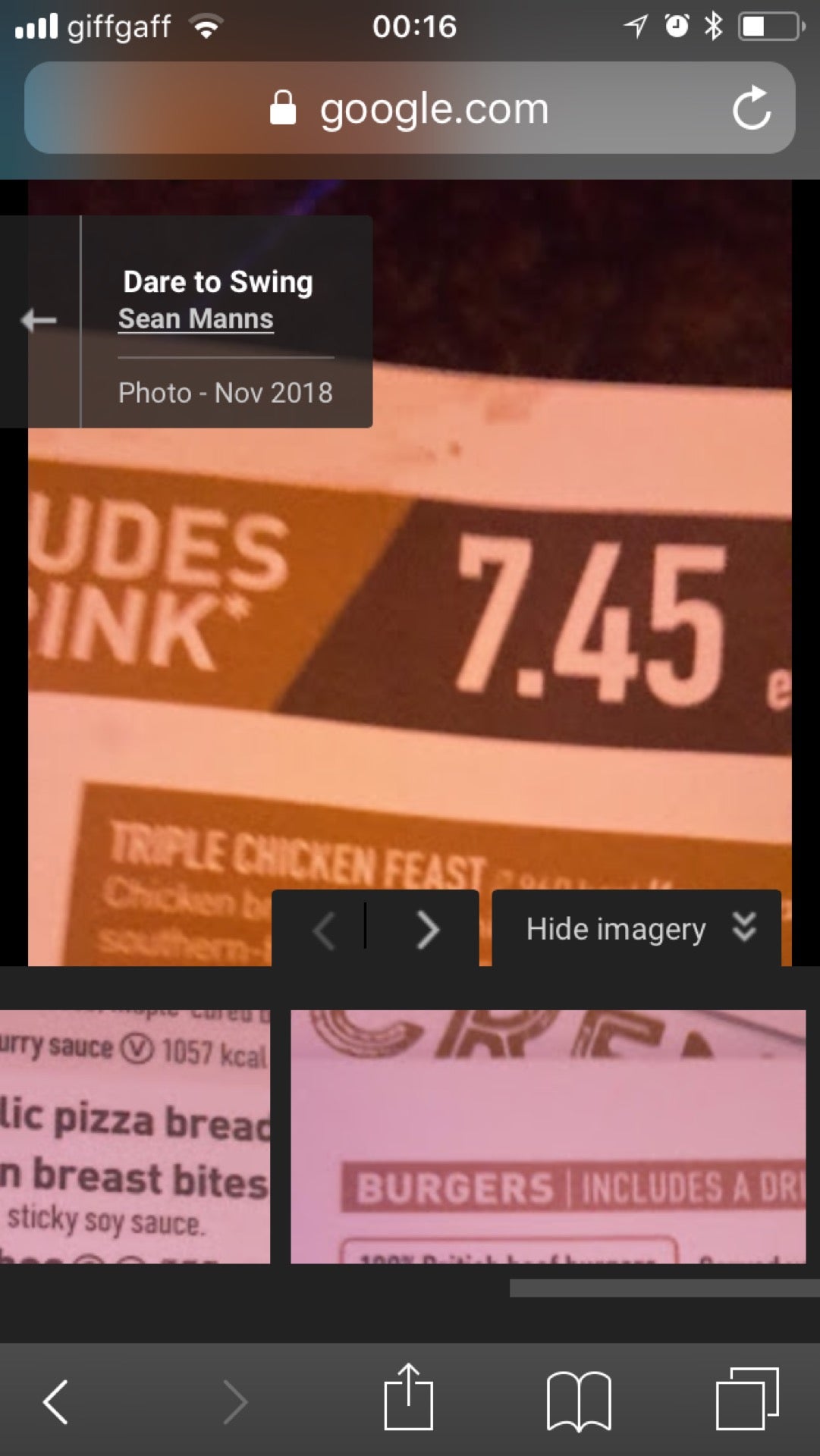Tap the back arrow beside Dare to Swing
820x1456 pixels.
pos(39,321)
